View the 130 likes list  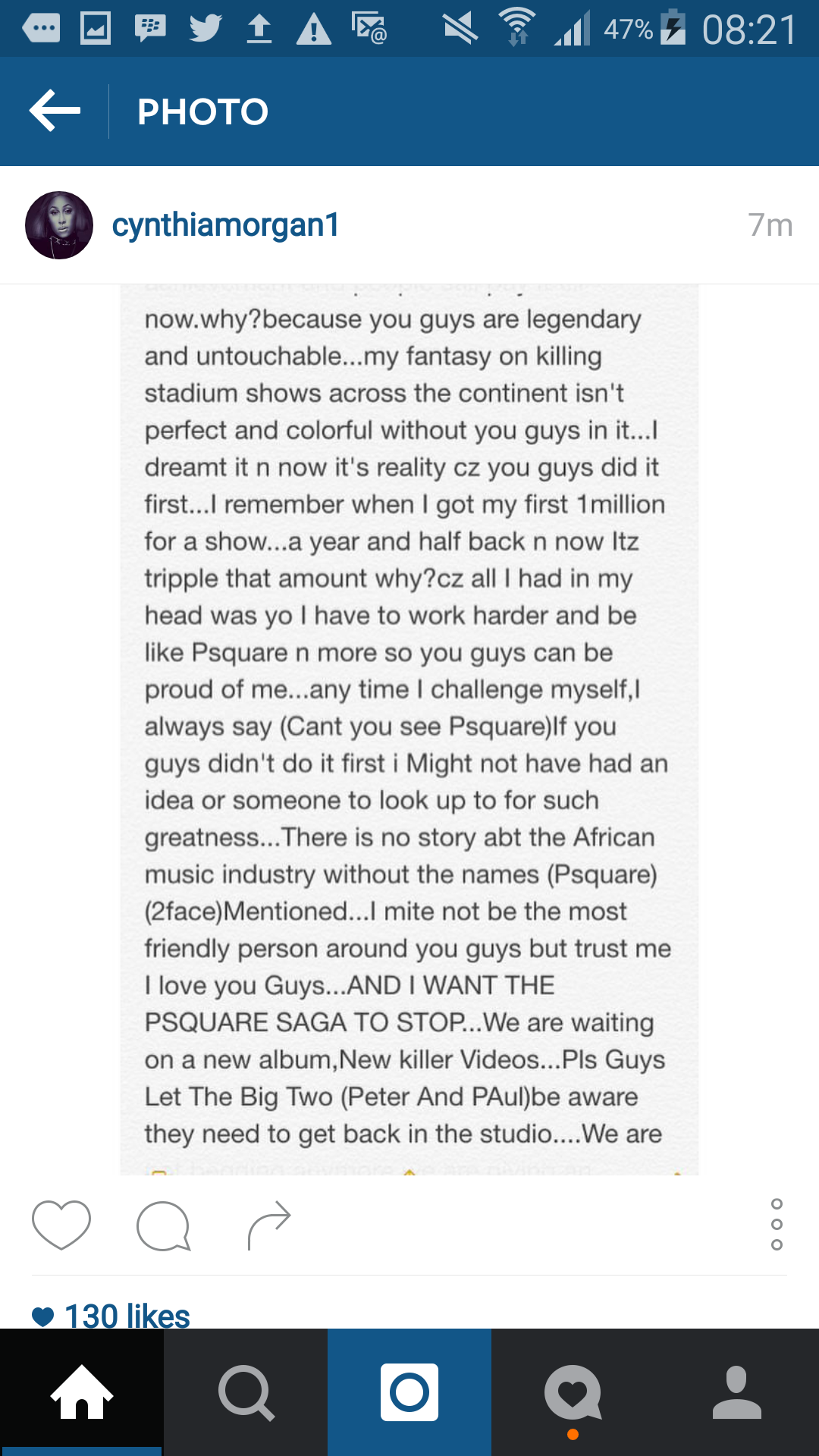pos(126,1316)
